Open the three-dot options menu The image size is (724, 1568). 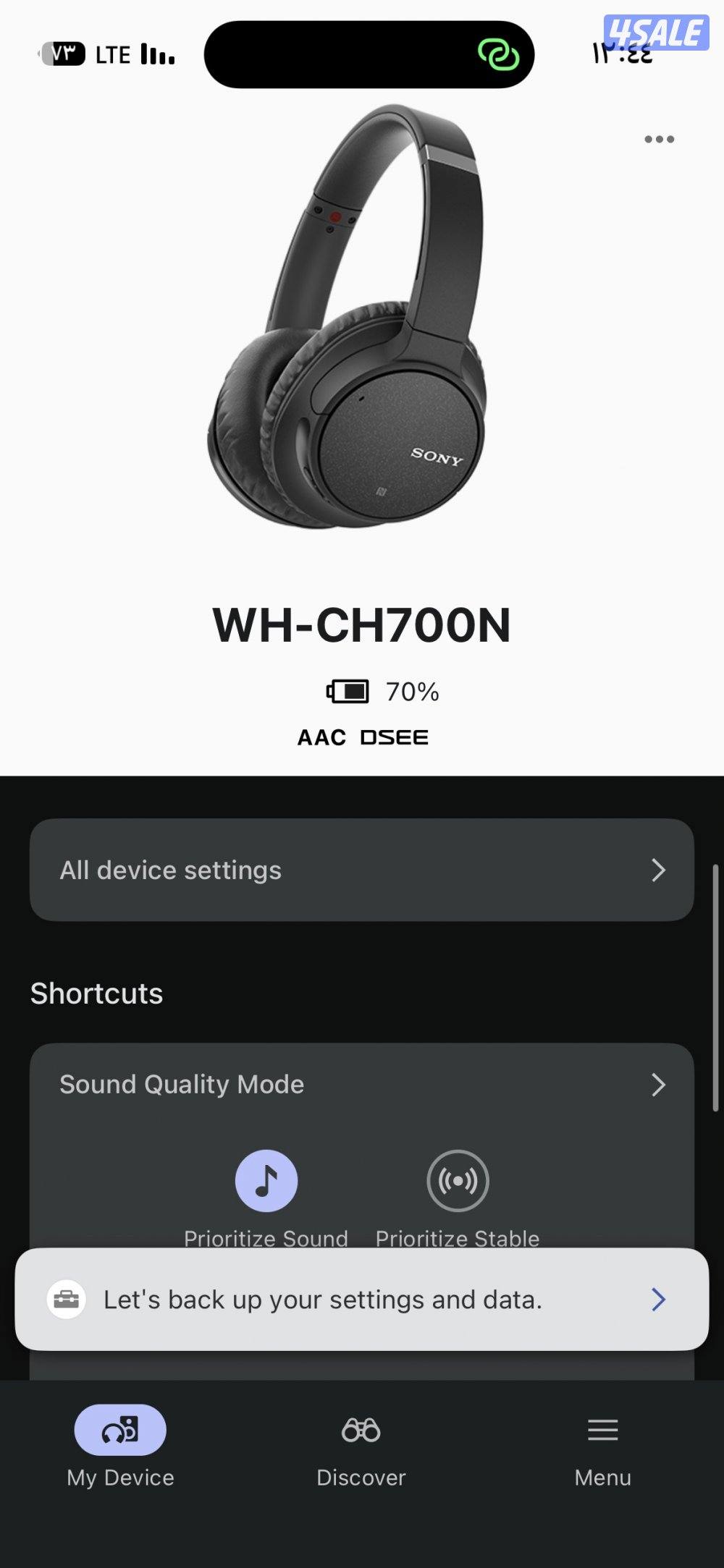[659, 139]
